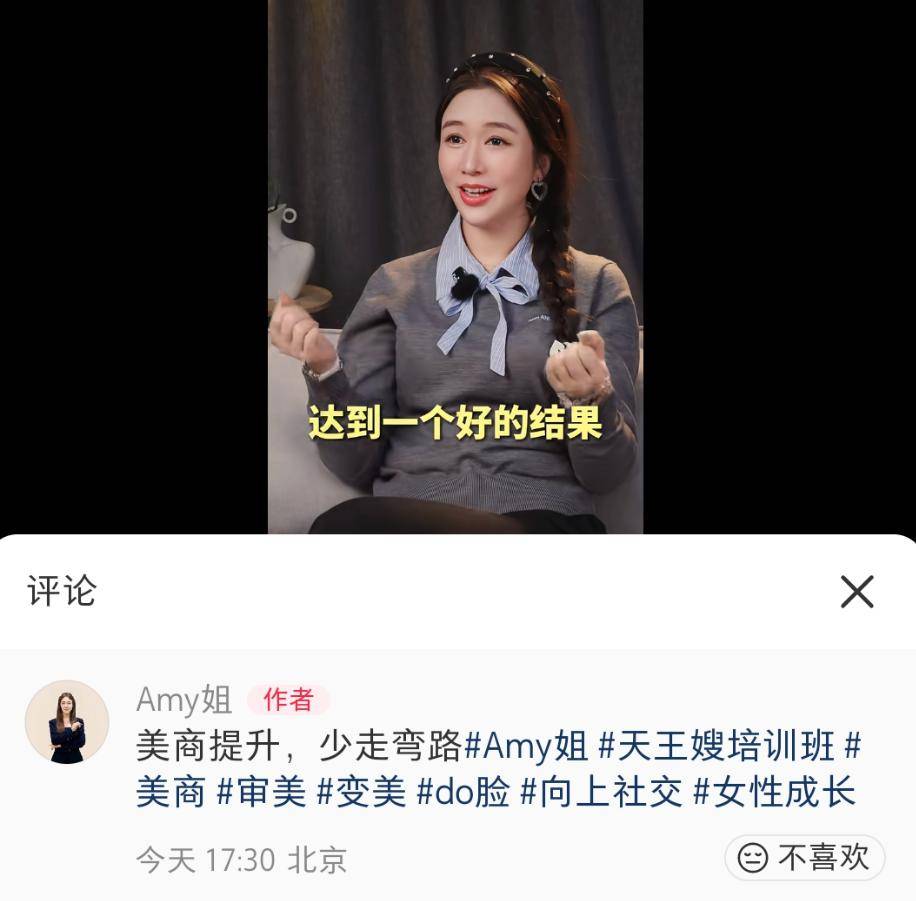The width and height of the screenshot is (916, 901).
Task: Open the #do脸 hashtag
Action: click(463, 792)
